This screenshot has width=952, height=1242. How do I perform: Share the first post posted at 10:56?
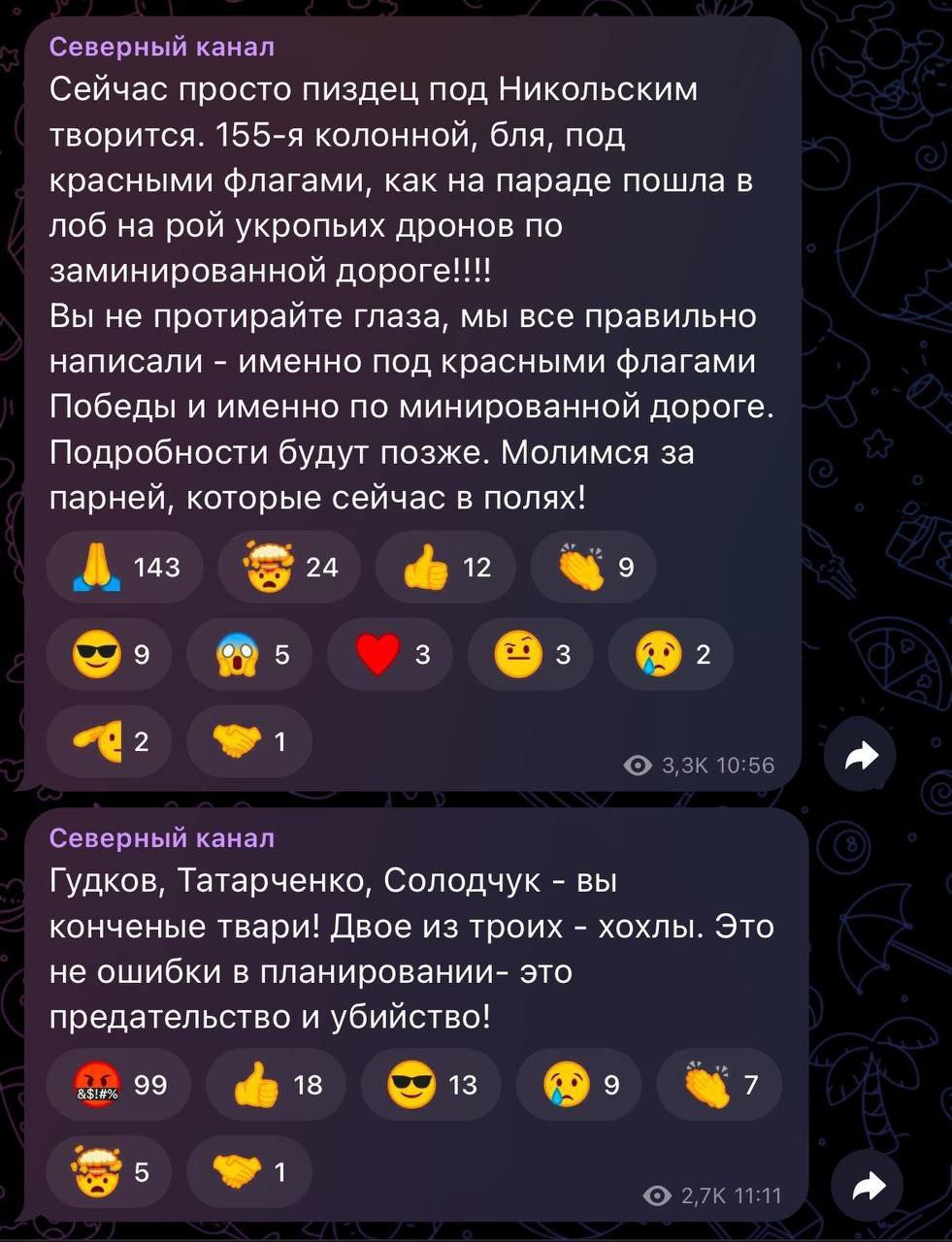(860, 756)
